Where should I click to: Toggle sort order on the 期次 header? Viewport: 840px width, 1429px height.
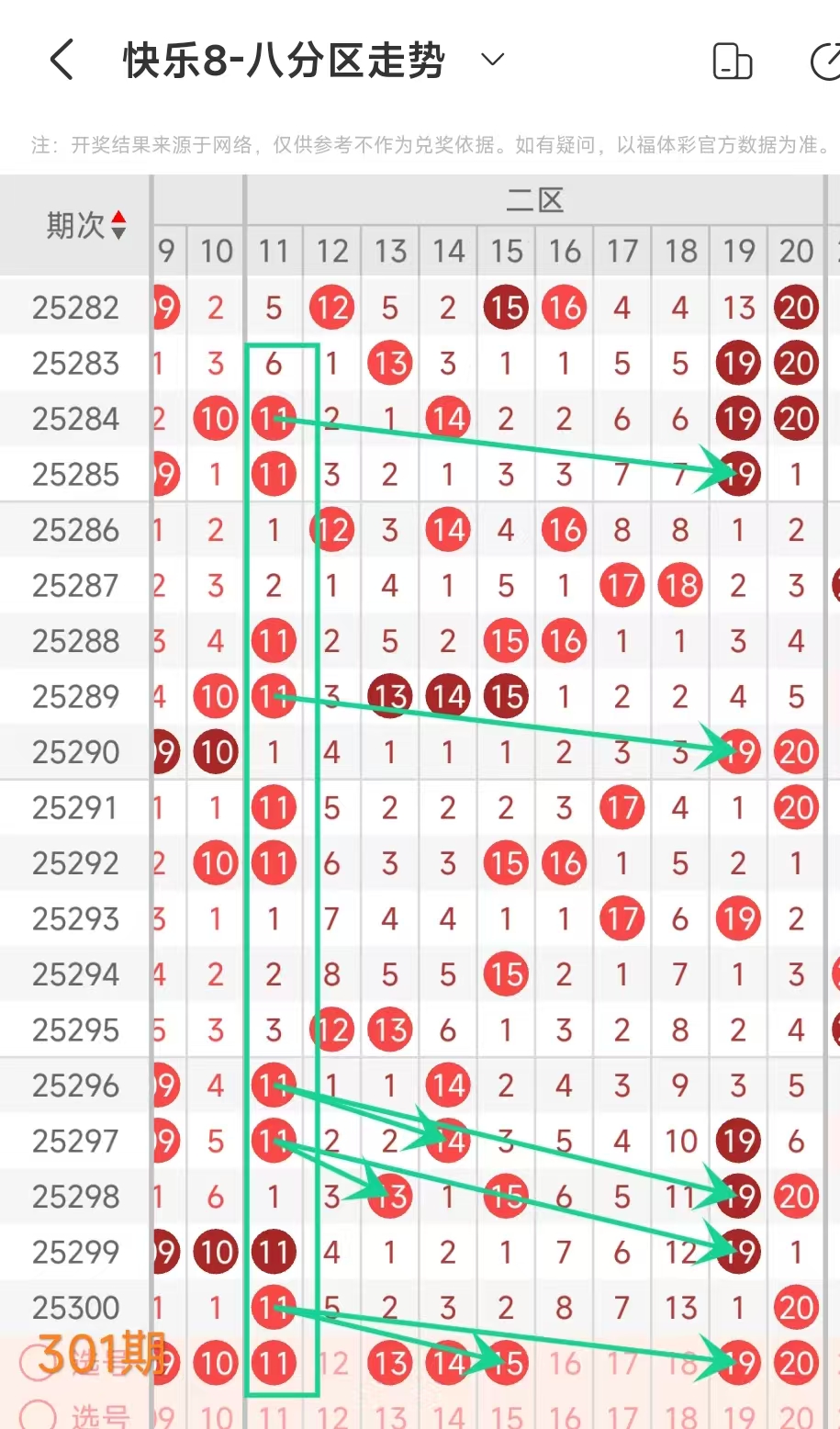(x=118, y=224)
